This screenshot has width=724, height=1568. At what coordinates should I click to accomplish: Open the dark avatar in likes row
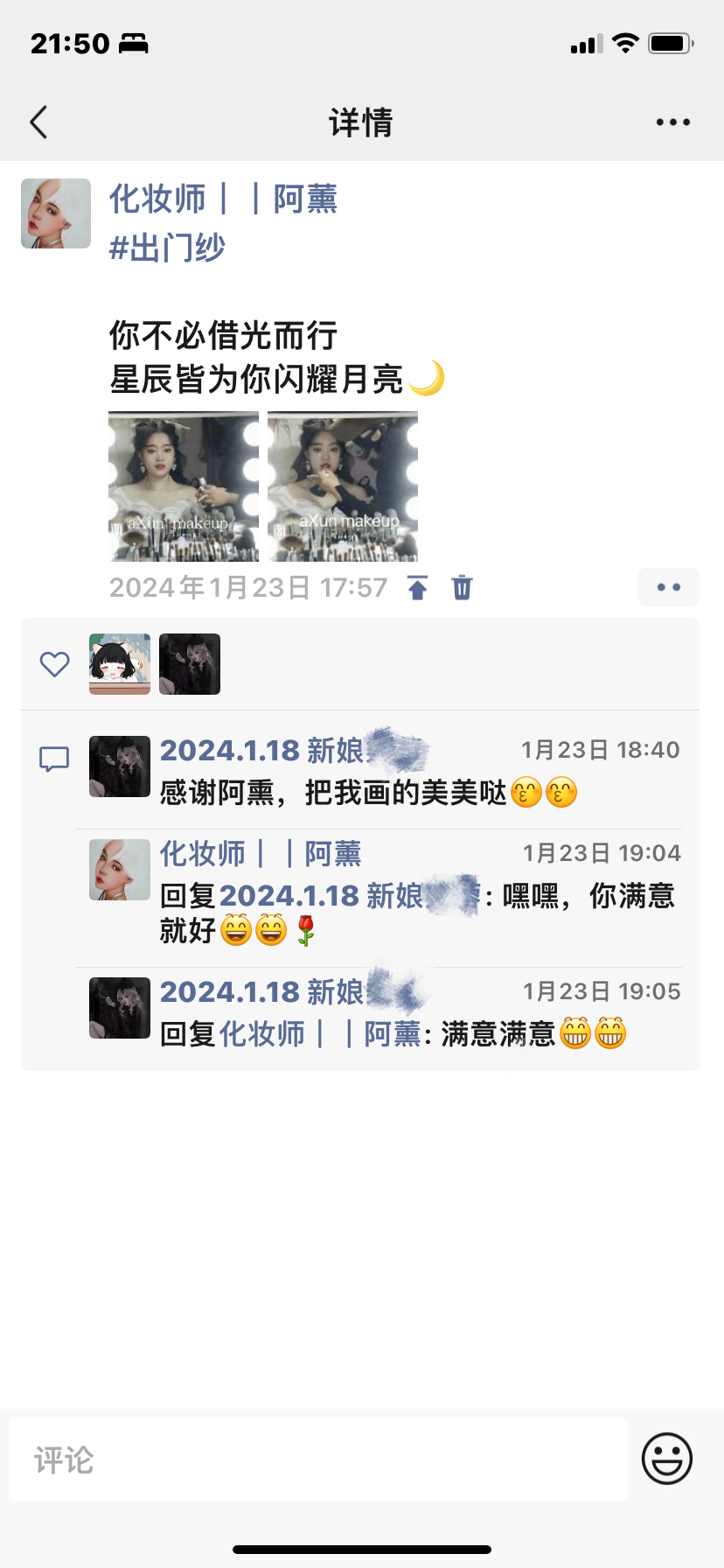(190, 664)
